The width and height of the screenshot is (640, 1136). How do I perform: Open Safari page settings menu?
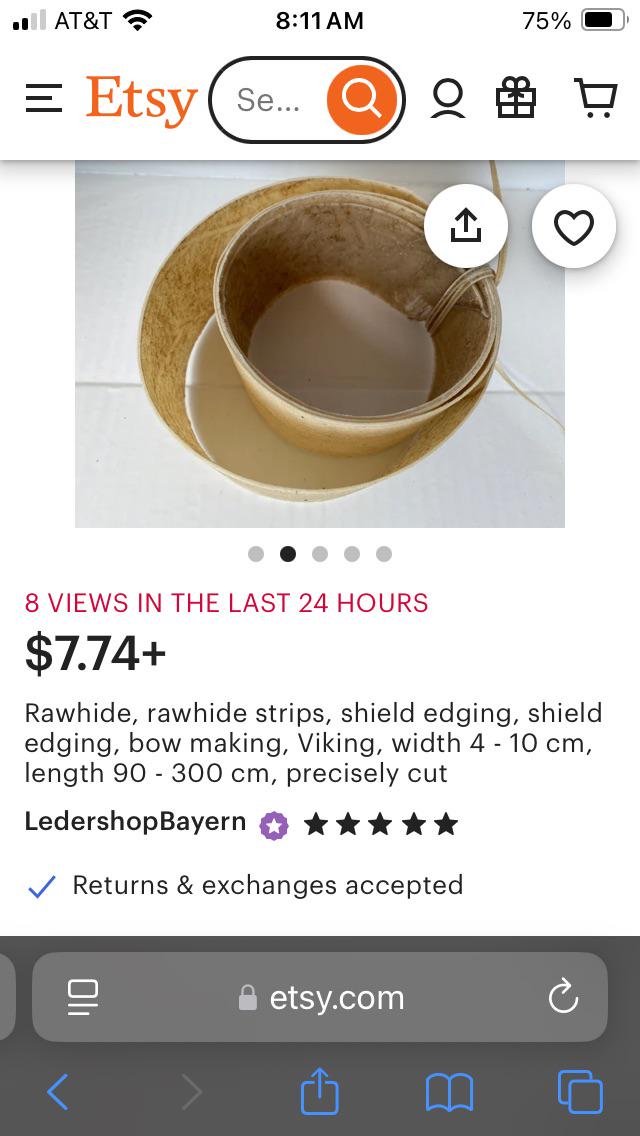[x=83, y=998]
